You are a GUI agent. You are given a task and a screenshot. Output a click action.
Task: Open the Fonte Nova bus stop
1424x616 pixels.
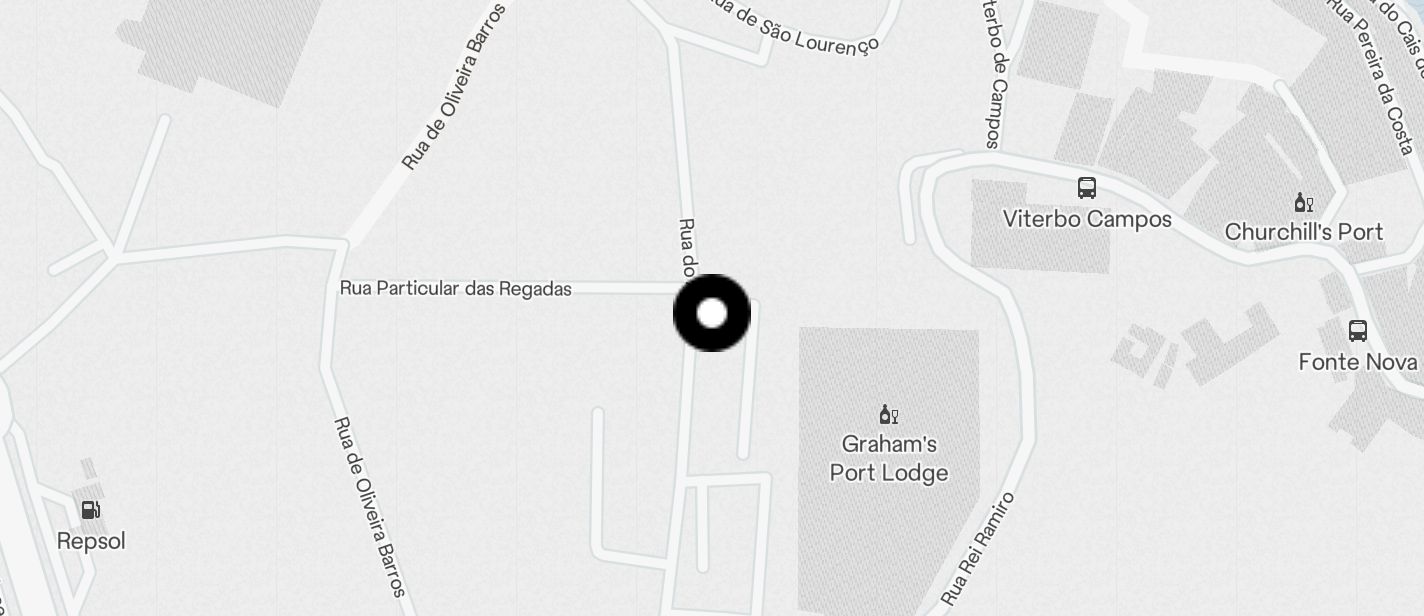(x=1358, y=331)
